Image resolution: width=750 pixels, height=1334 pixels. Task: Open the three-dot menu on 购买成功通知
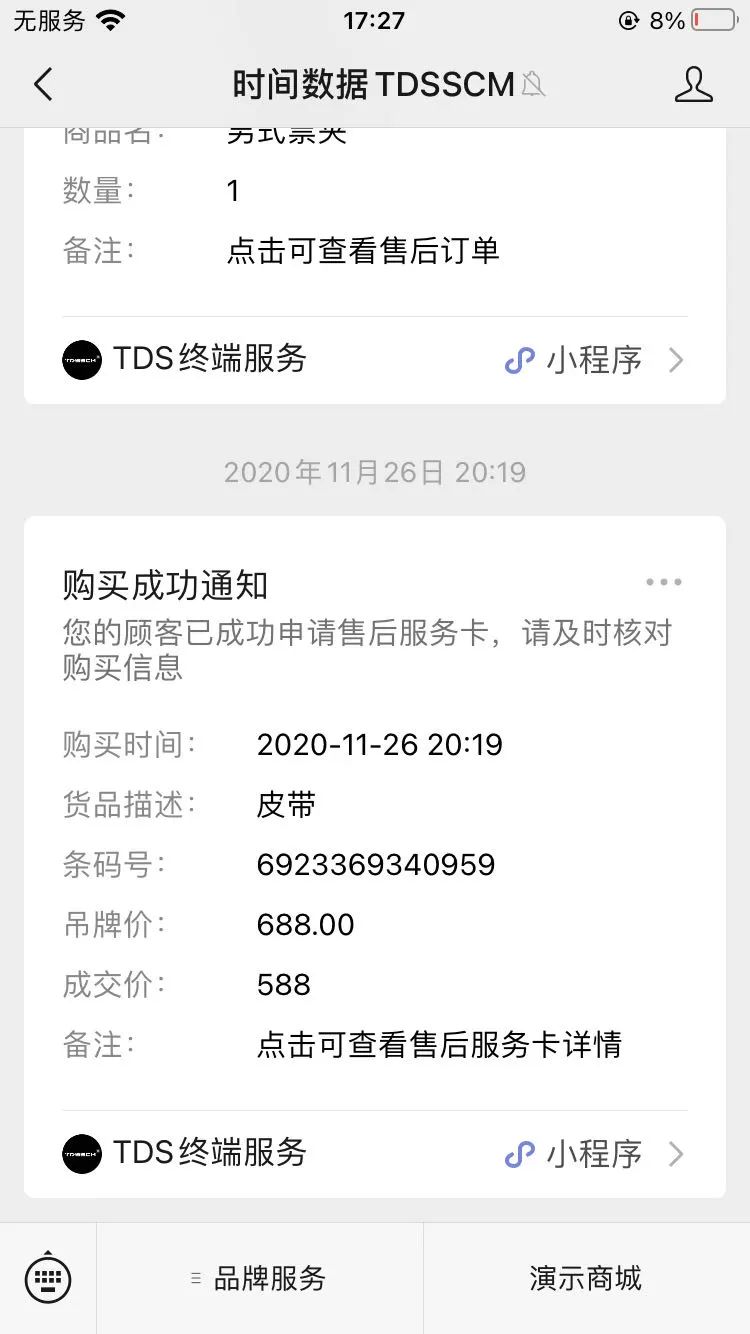coord(664,581)
